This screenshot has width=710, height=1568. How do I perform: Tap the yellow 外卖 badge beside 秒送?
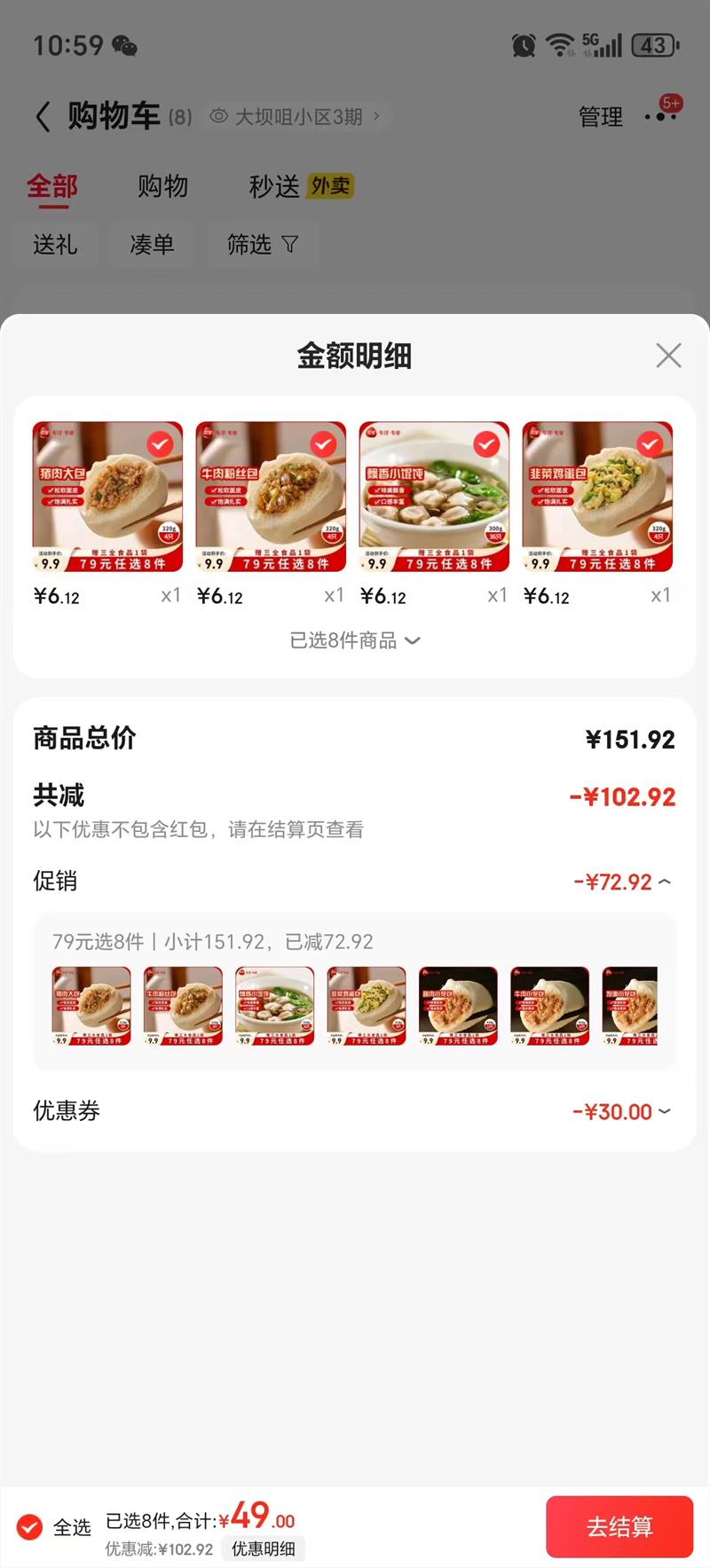328,185
